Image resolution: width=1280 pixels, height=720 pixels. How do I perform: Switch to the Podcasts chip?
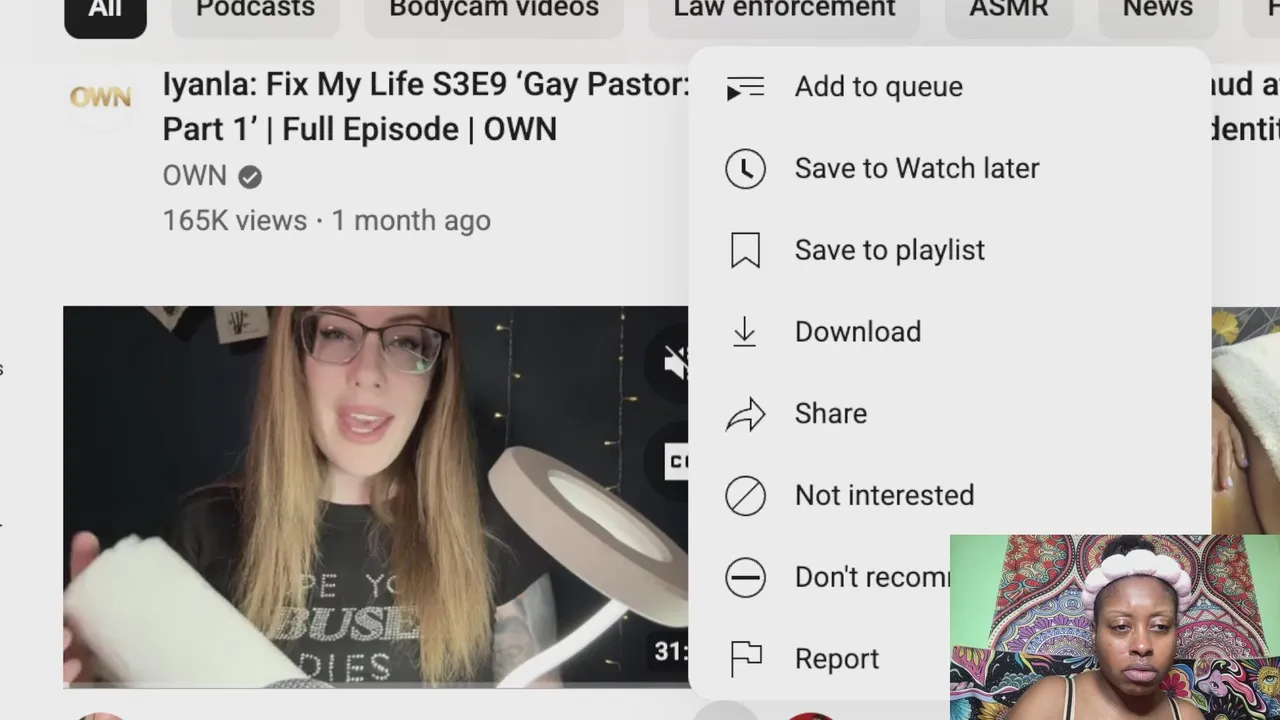pos(255,12)
